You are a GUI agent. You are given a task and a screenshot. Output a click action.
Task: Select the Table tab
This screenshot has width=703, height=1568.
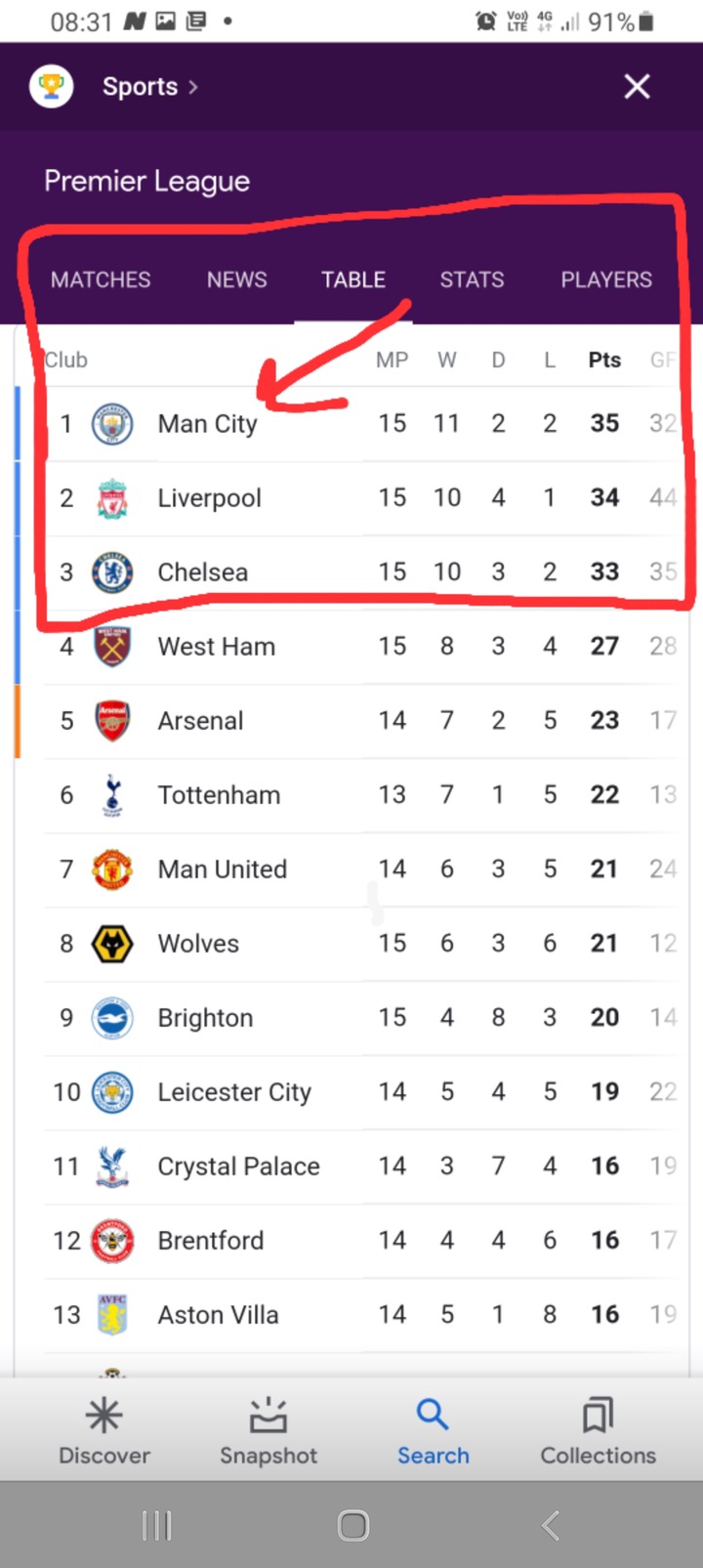point(353,280)
